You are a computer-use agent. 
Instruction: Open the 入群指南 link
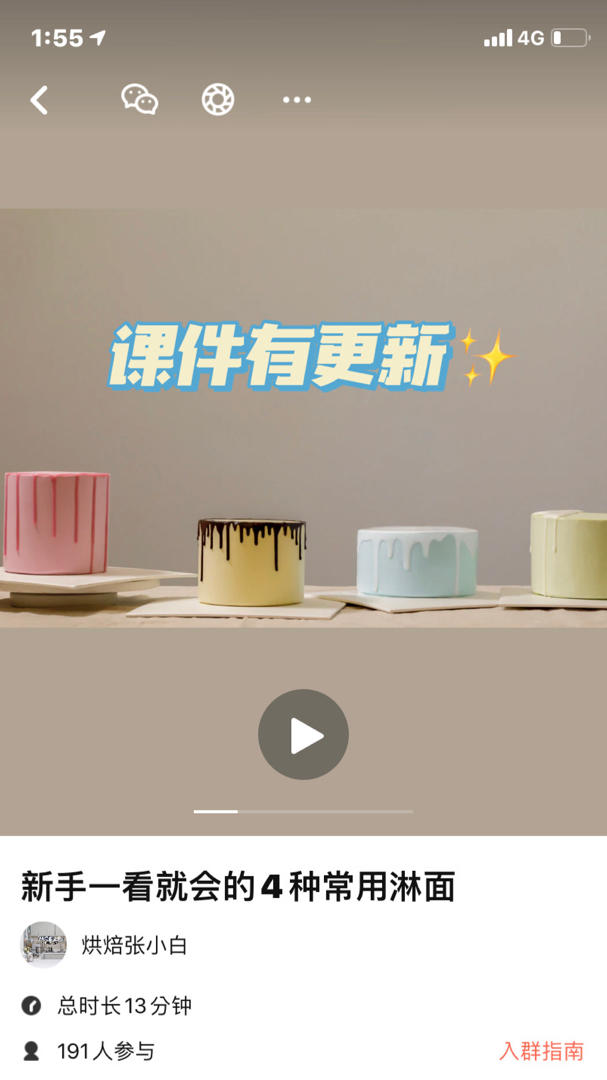(541, 1051)
